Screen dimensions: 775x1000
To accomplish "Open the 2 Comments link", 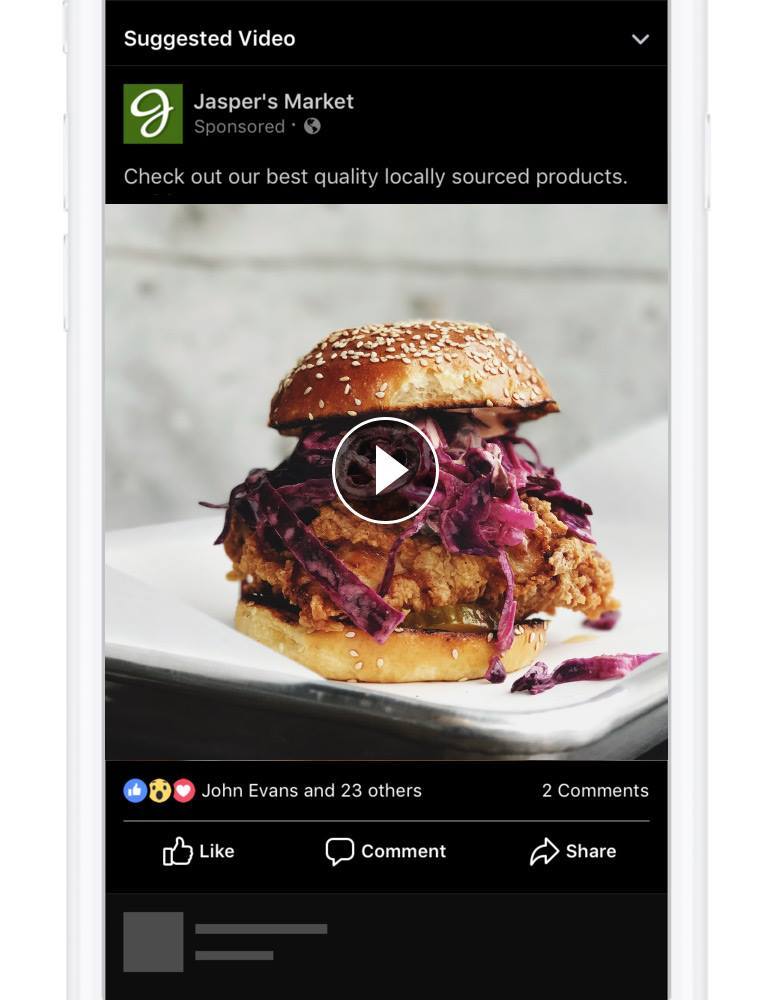I will tap(595, 791).
